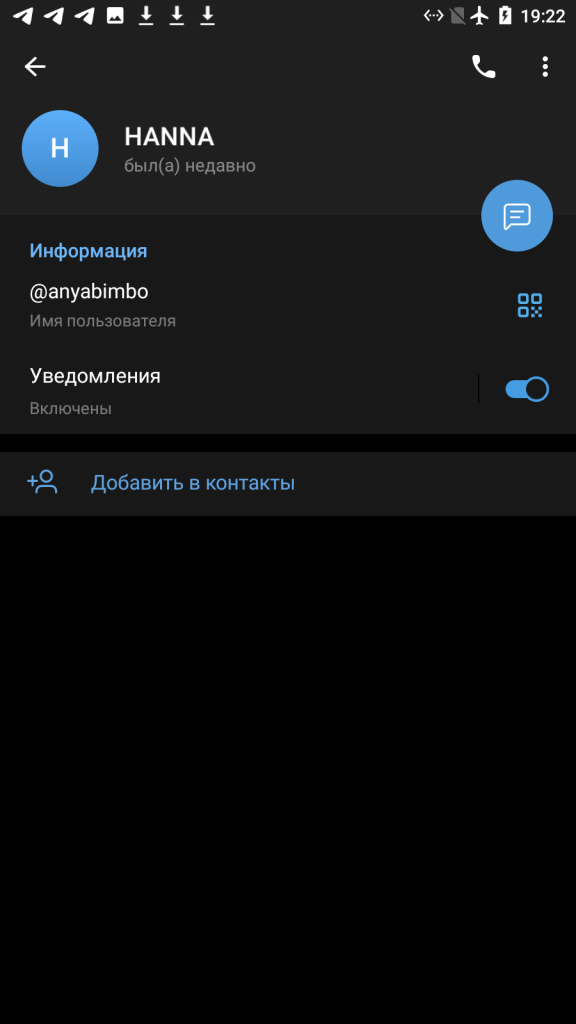Open the three-dot overflow menu
This screenshot has height=1024, width=576.
pyautogui.click(x=545, y=67)
